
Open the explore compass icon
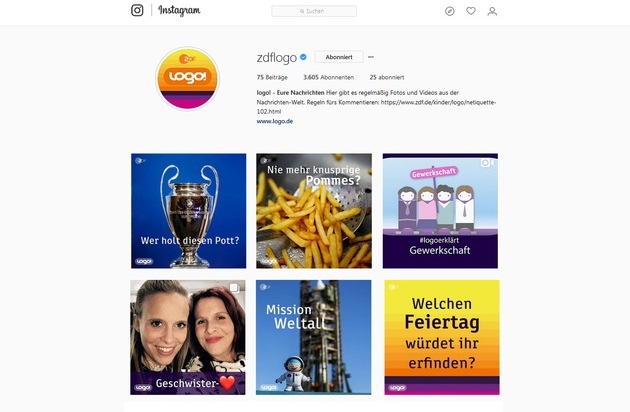pos(449,11)
